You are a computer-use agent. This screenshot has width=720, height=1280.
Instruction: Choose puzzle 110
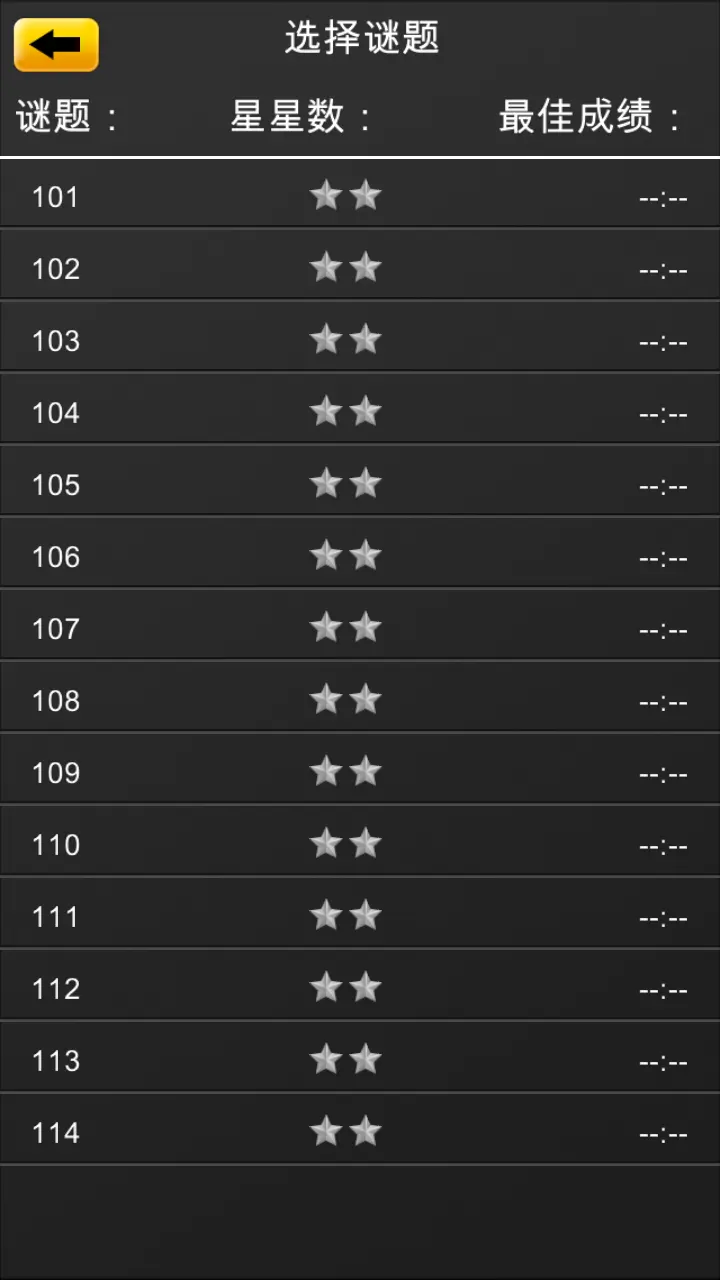pyautogui.click(x=360, y=844)
